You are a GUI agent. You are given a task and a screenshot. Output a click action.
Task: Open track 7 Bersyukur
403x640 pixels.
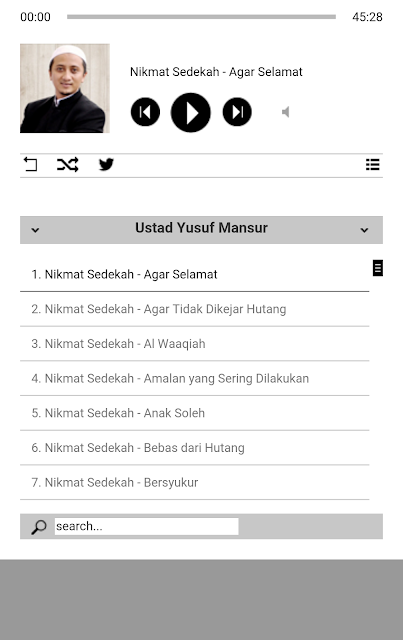tap(194, 482)
